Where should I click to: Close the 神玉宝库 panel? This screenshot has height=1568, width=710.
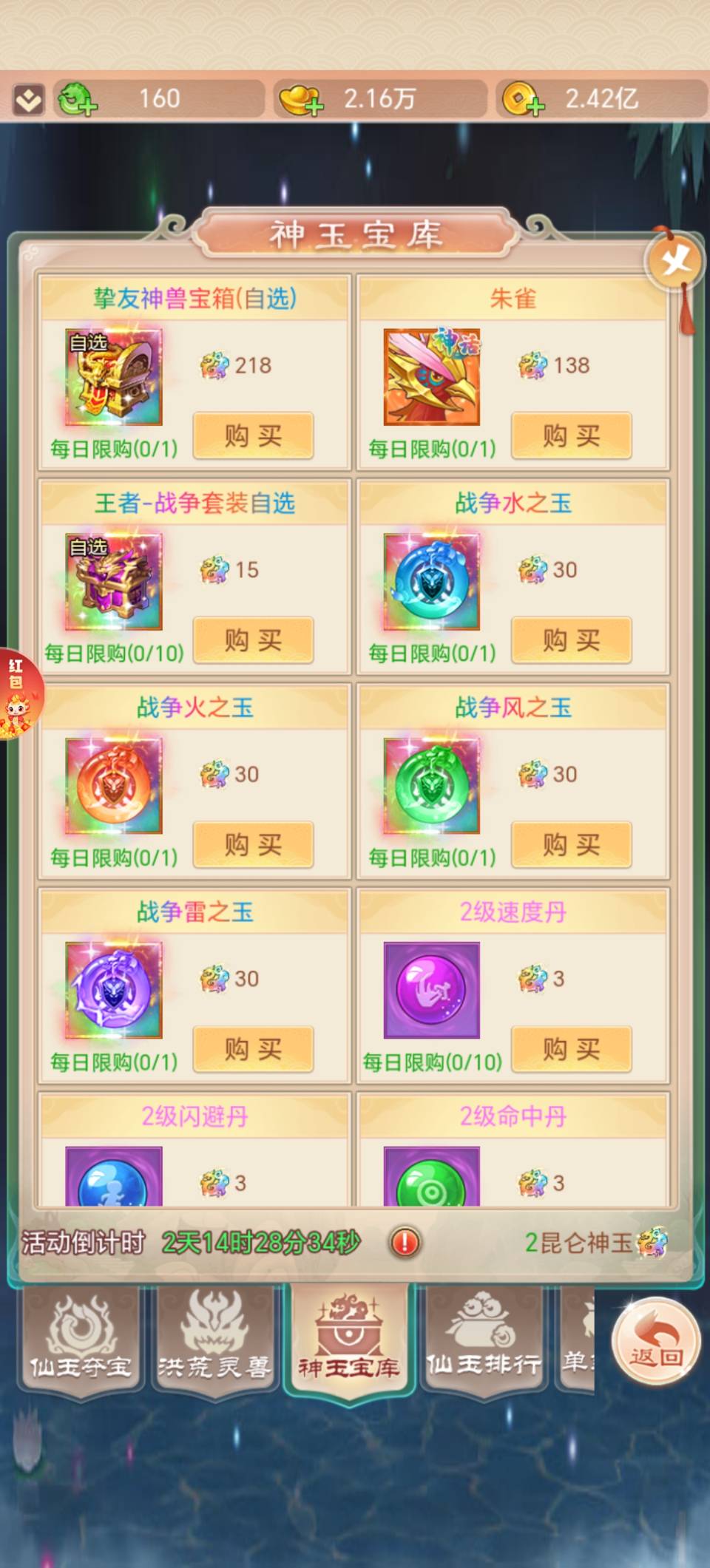coord(675,260)
